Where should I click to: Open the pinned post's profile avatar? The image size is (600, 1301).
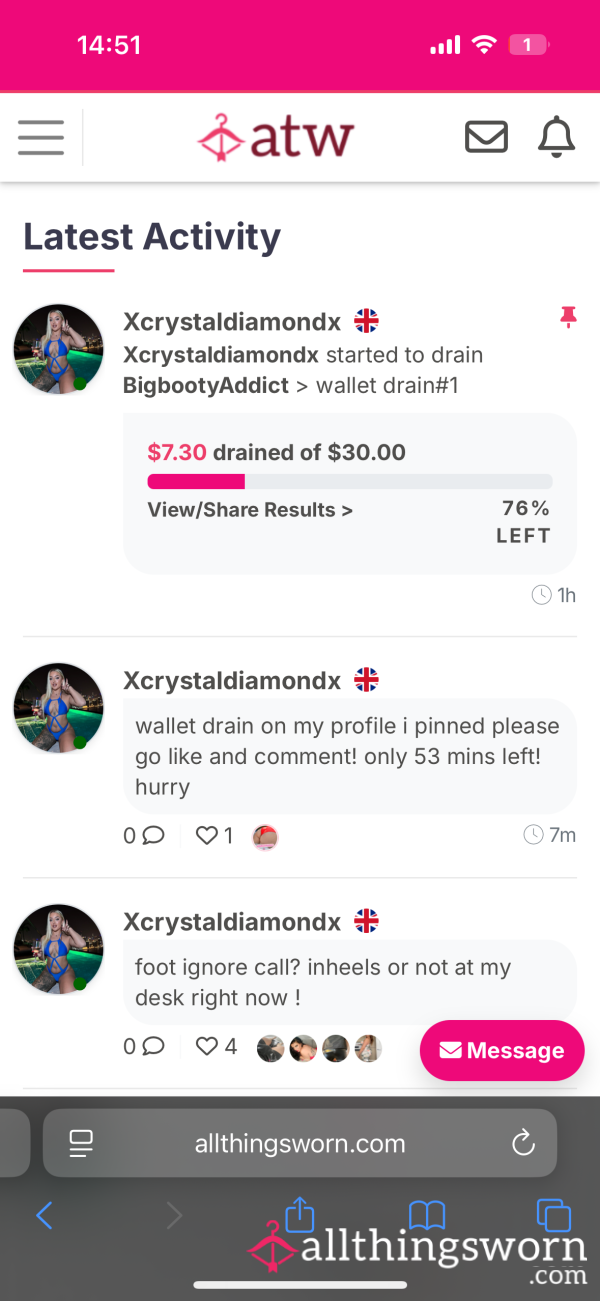coord(58,349)
